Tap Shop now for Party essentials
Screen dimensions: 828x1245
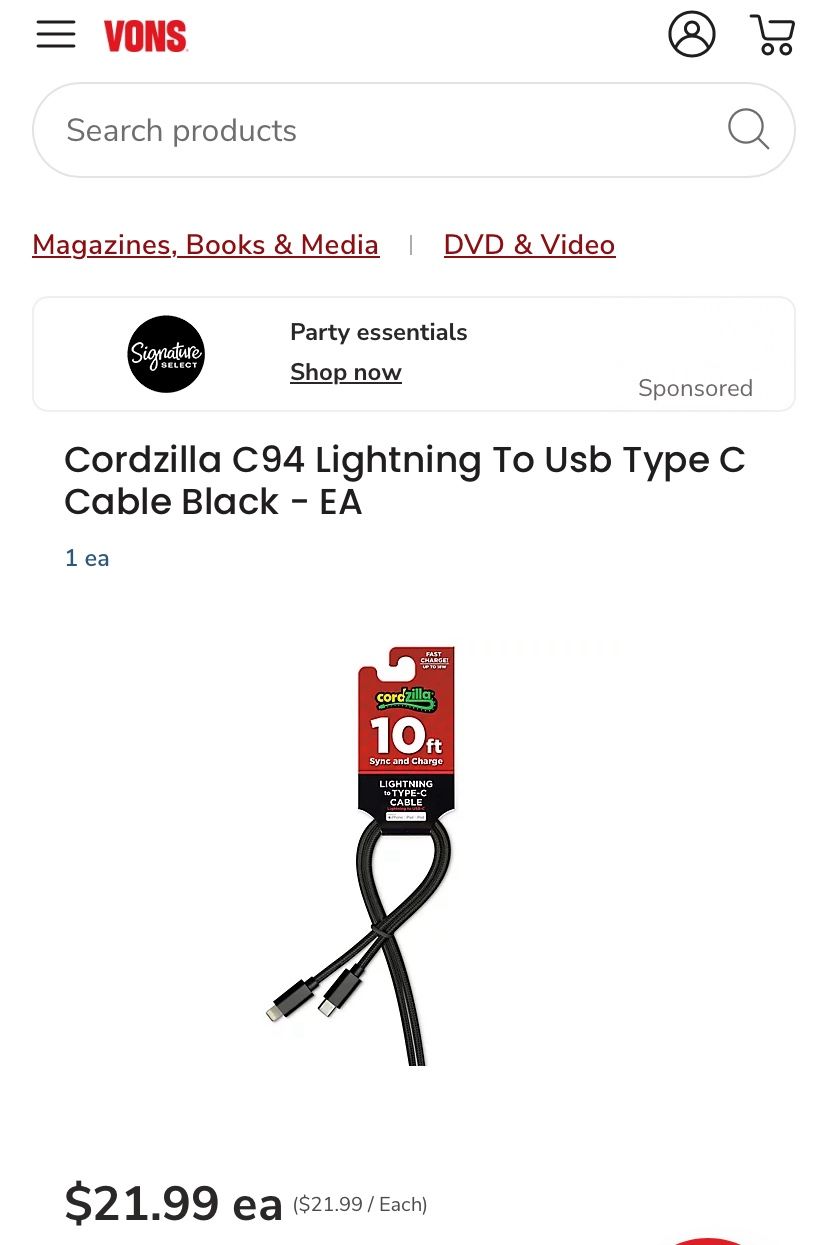coord(346,372)
